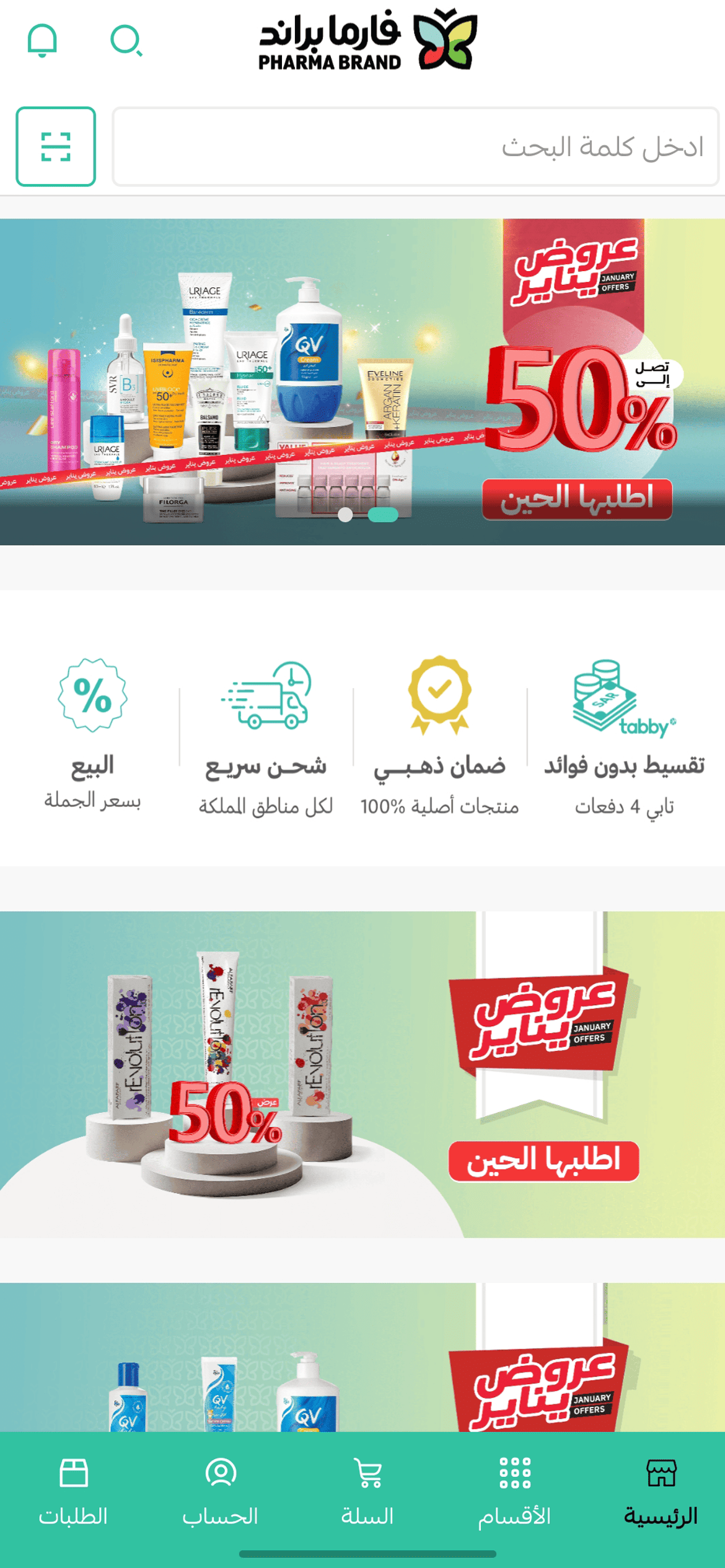Open the rEvolution hair color offers banner
The height and width of the screenshot is (1568, 725).
point(362,1074)
